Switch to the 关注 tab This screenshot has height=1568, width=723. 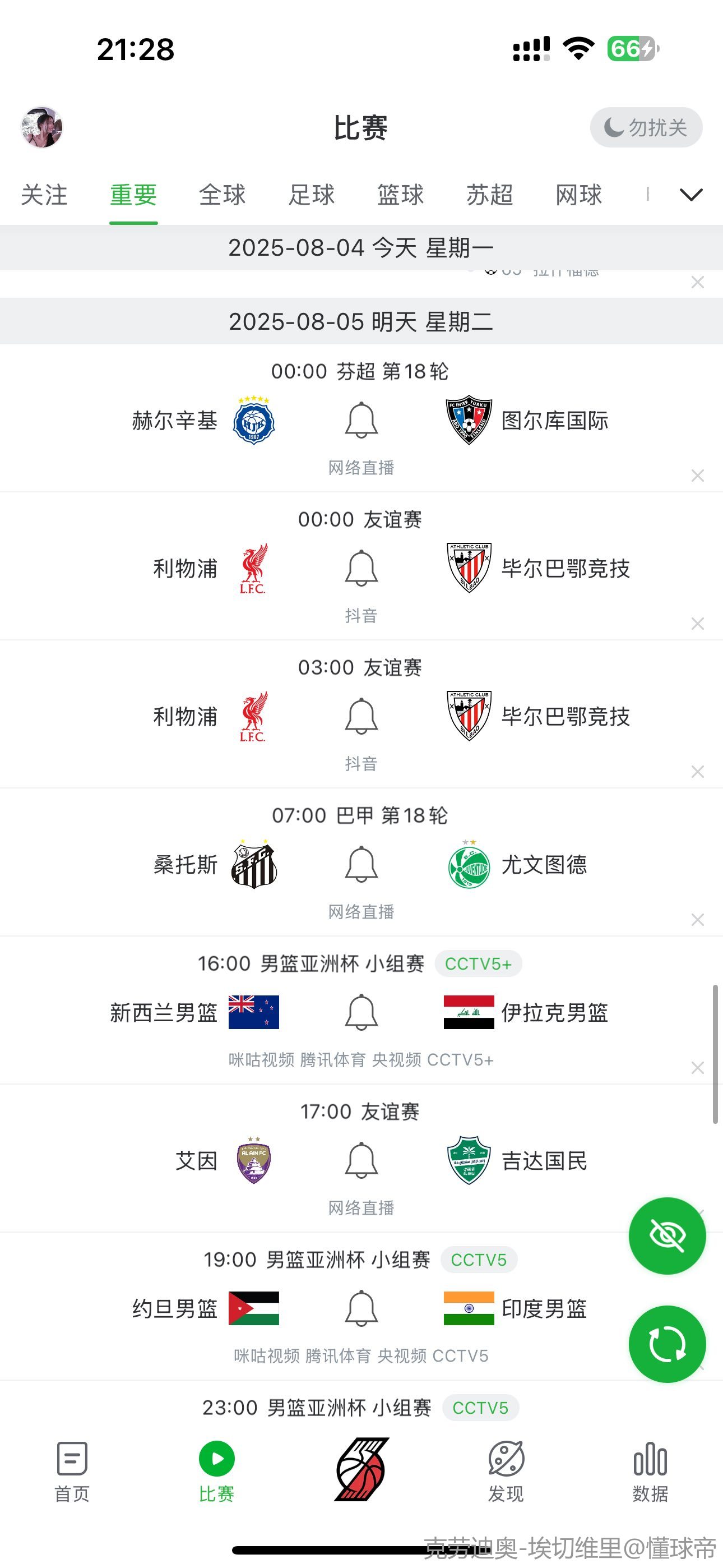44,195
